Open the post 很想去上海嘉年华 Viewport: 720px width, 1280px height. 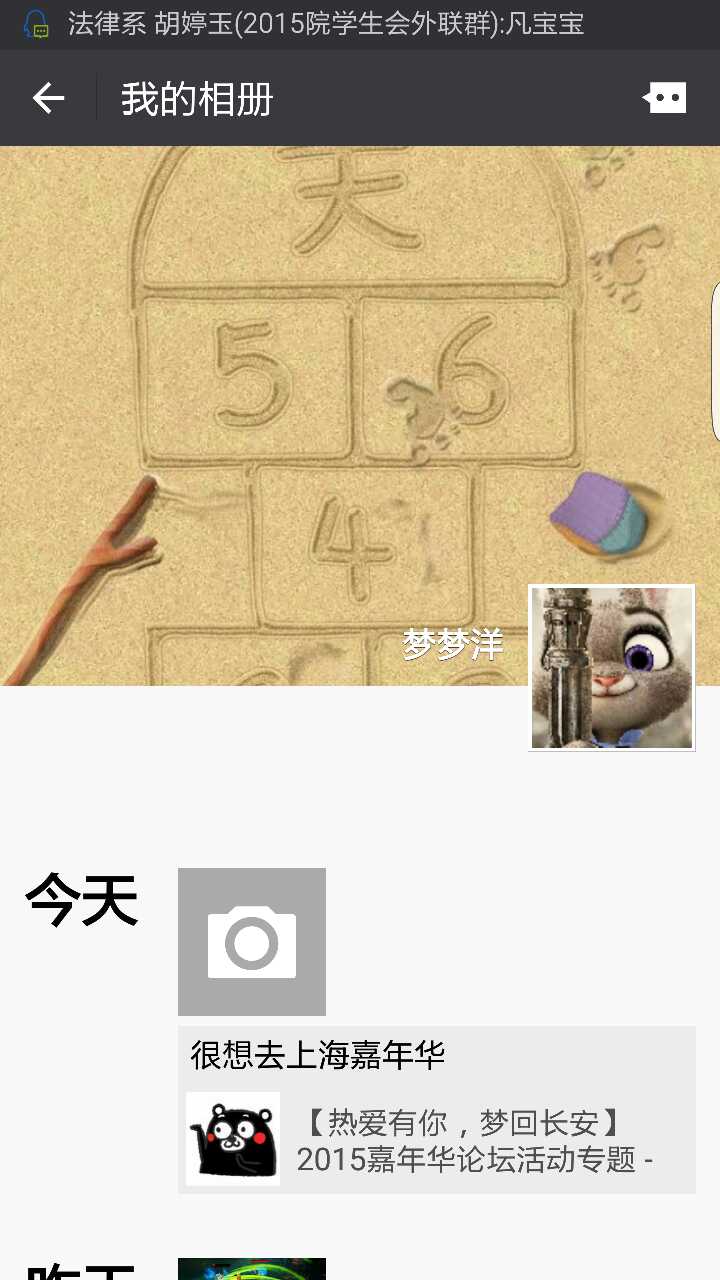[318, 1054]
